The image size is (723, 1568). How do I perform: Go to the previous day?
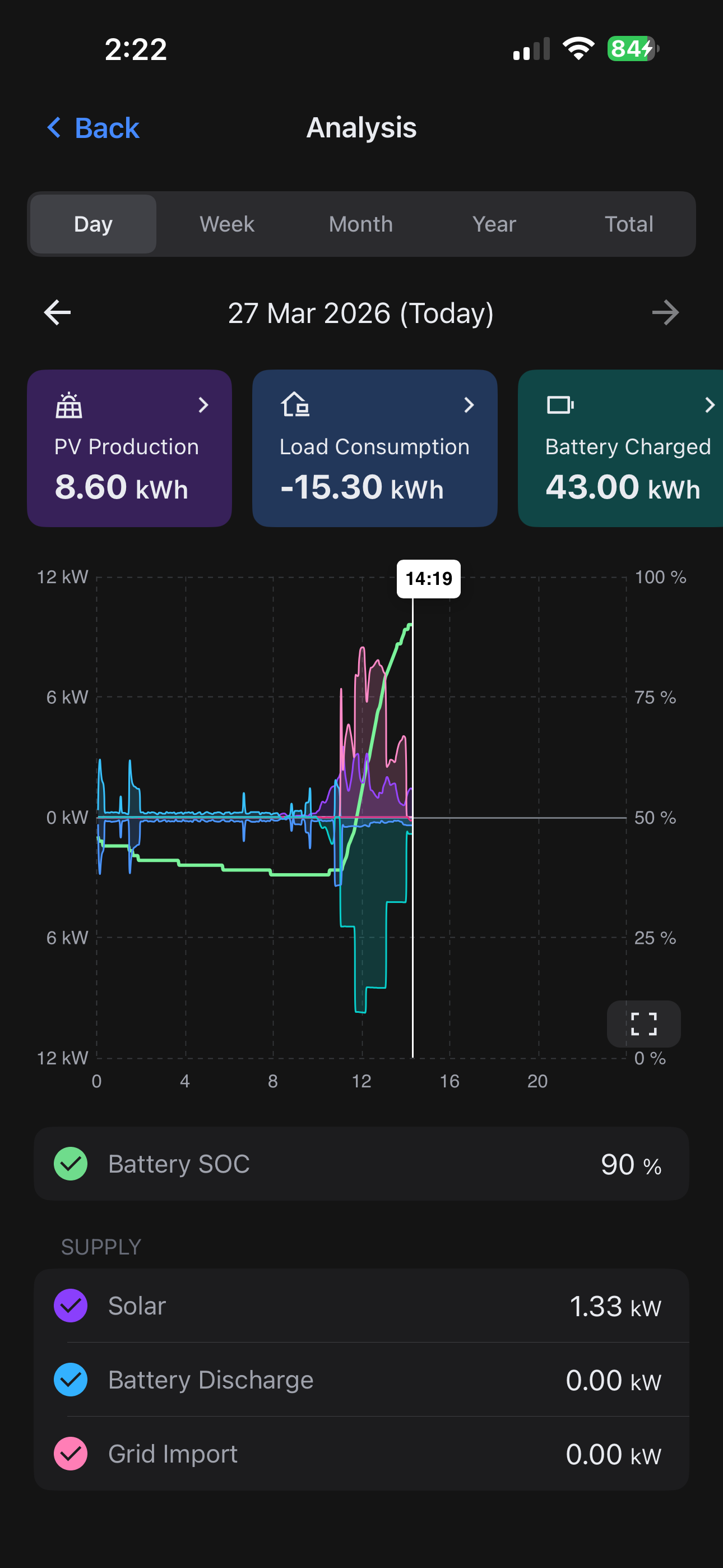(x=58, y=313)
